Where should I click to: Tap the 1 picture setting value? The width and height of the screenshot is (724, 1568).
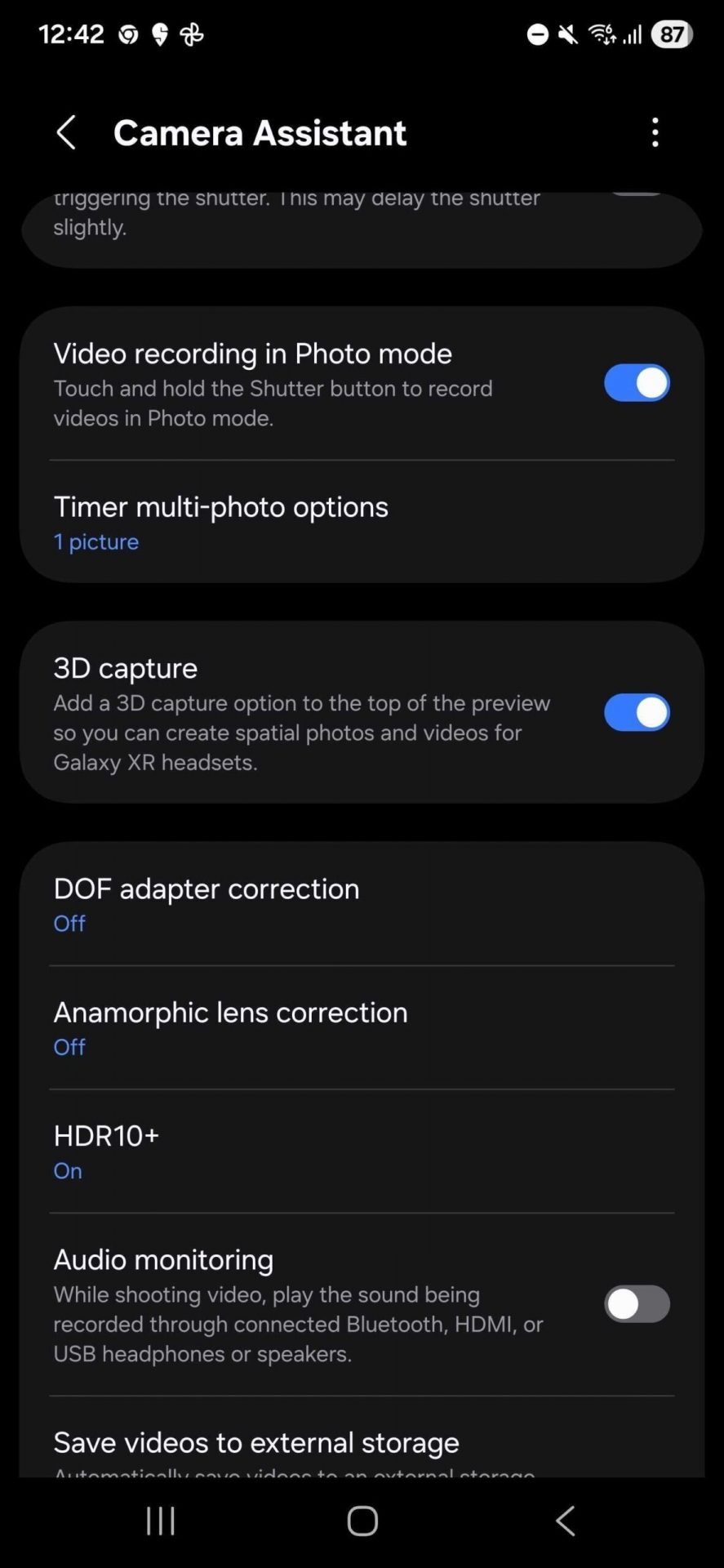(x=95, y=541)
